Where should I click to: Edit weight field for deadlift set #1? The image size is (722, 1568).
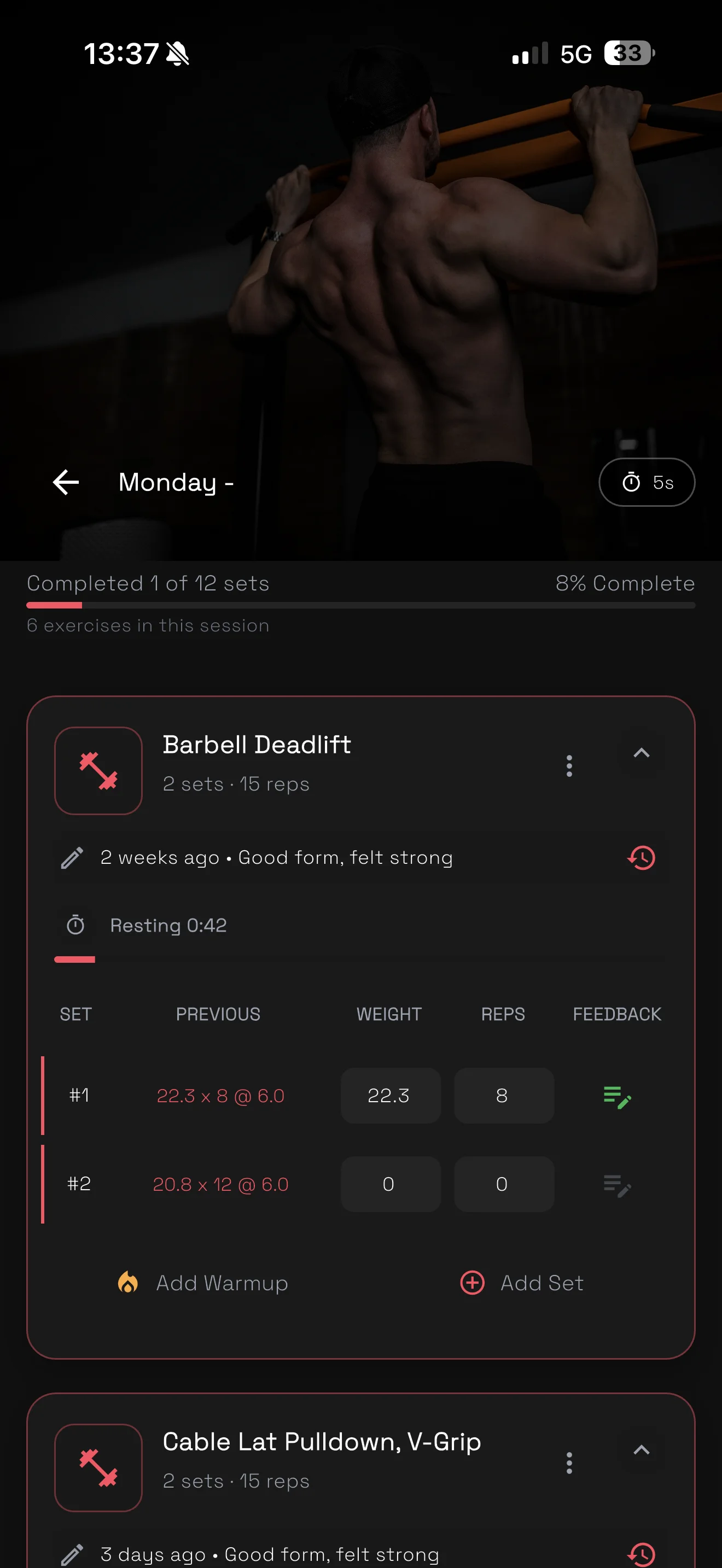point(390,1096)
